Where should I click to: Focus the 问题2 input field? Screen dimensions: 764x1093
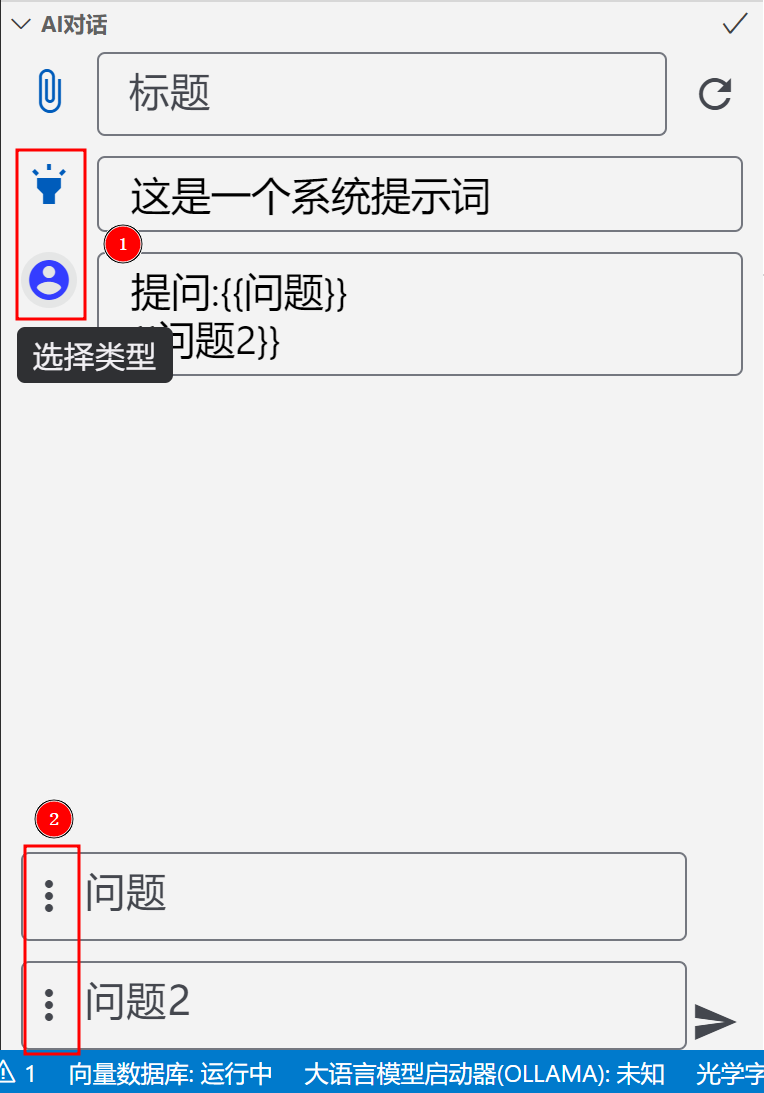click(380, 1003)
